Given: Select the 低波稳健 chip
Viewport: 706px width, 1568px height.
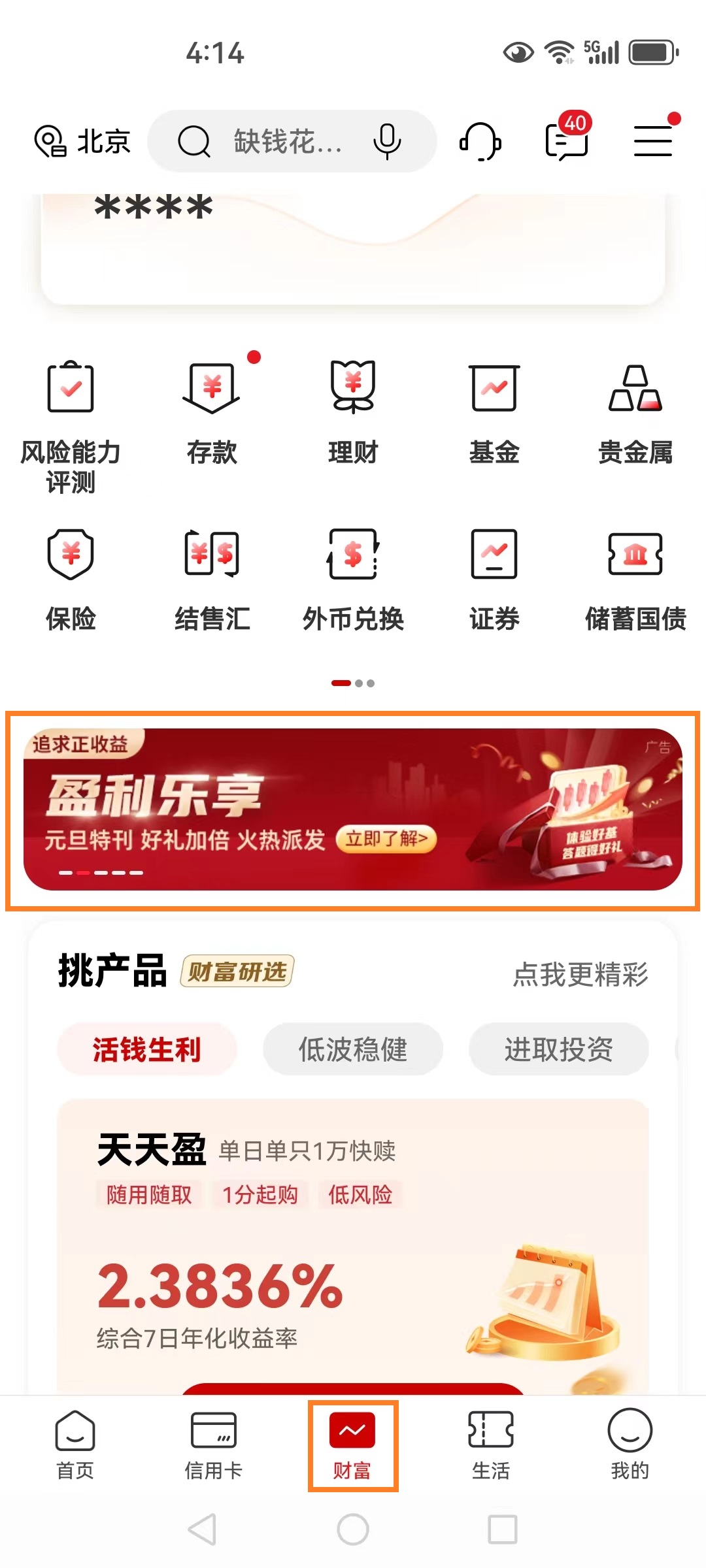Looking at the screenshot, I should pos(353,1049).
